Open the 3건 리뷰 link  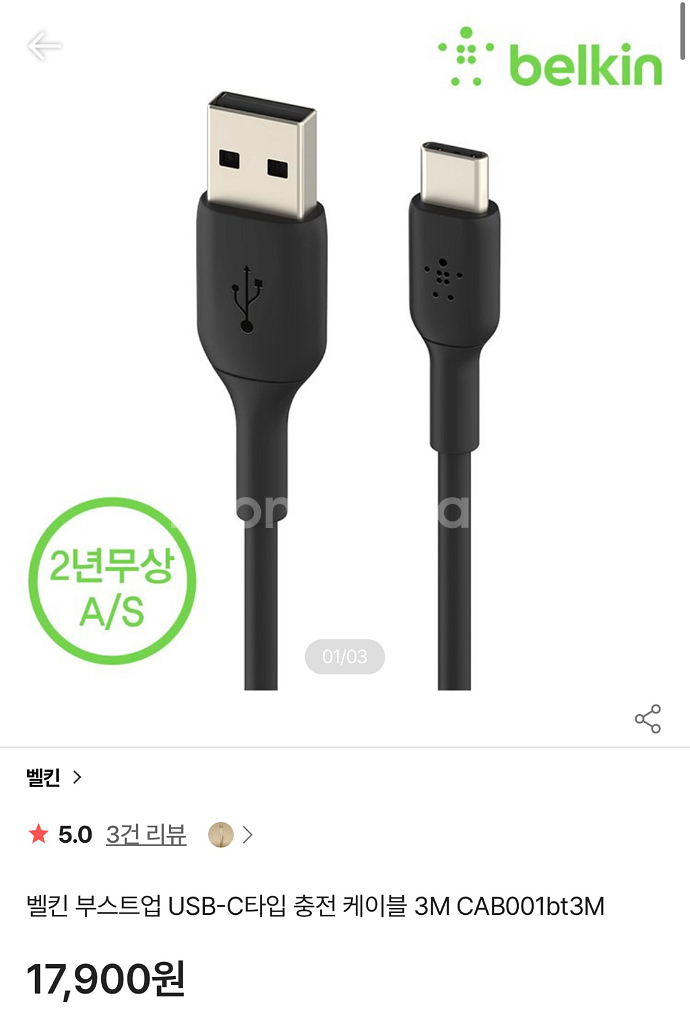point(146,835)
